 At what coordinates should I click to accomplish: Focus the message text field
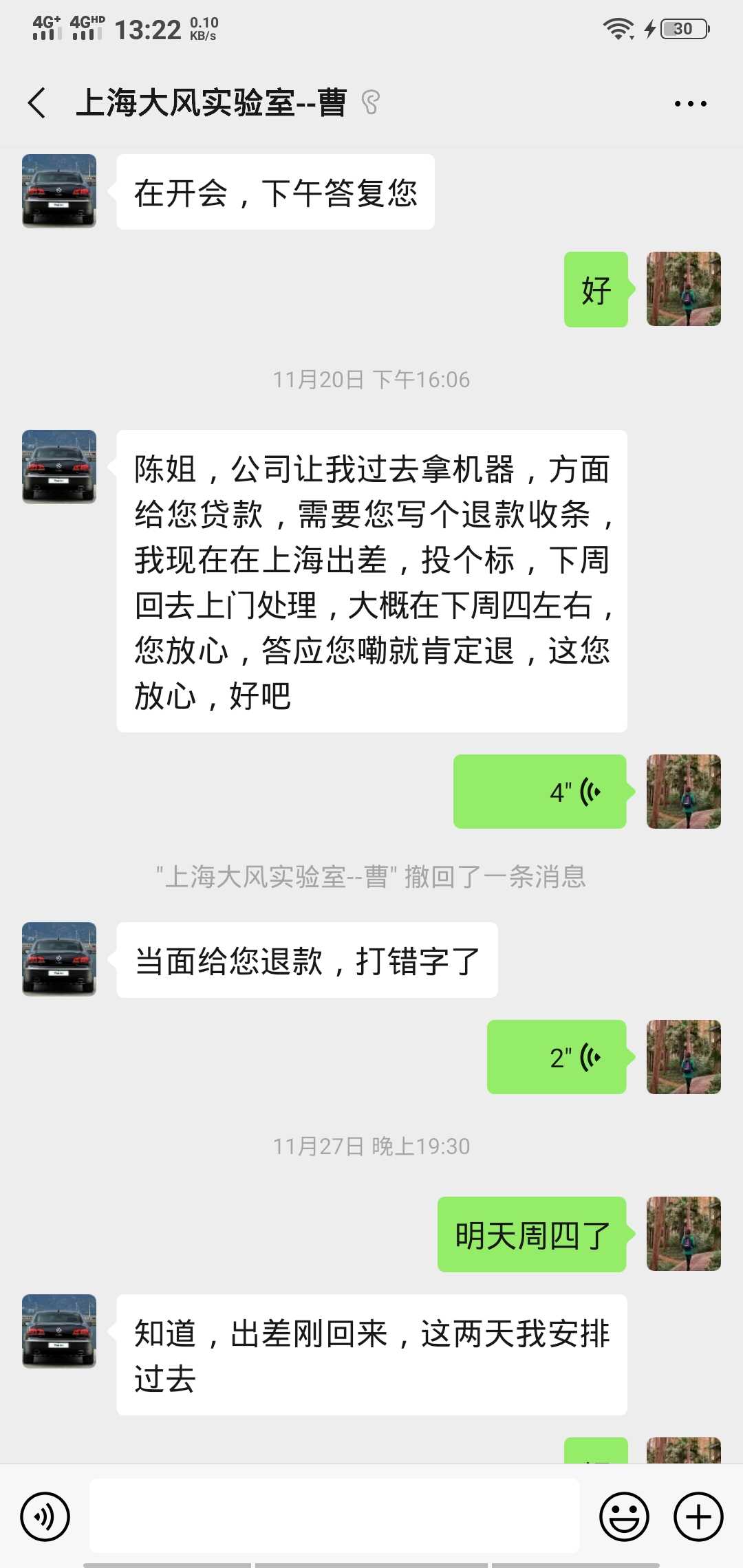click(334, 1516)
